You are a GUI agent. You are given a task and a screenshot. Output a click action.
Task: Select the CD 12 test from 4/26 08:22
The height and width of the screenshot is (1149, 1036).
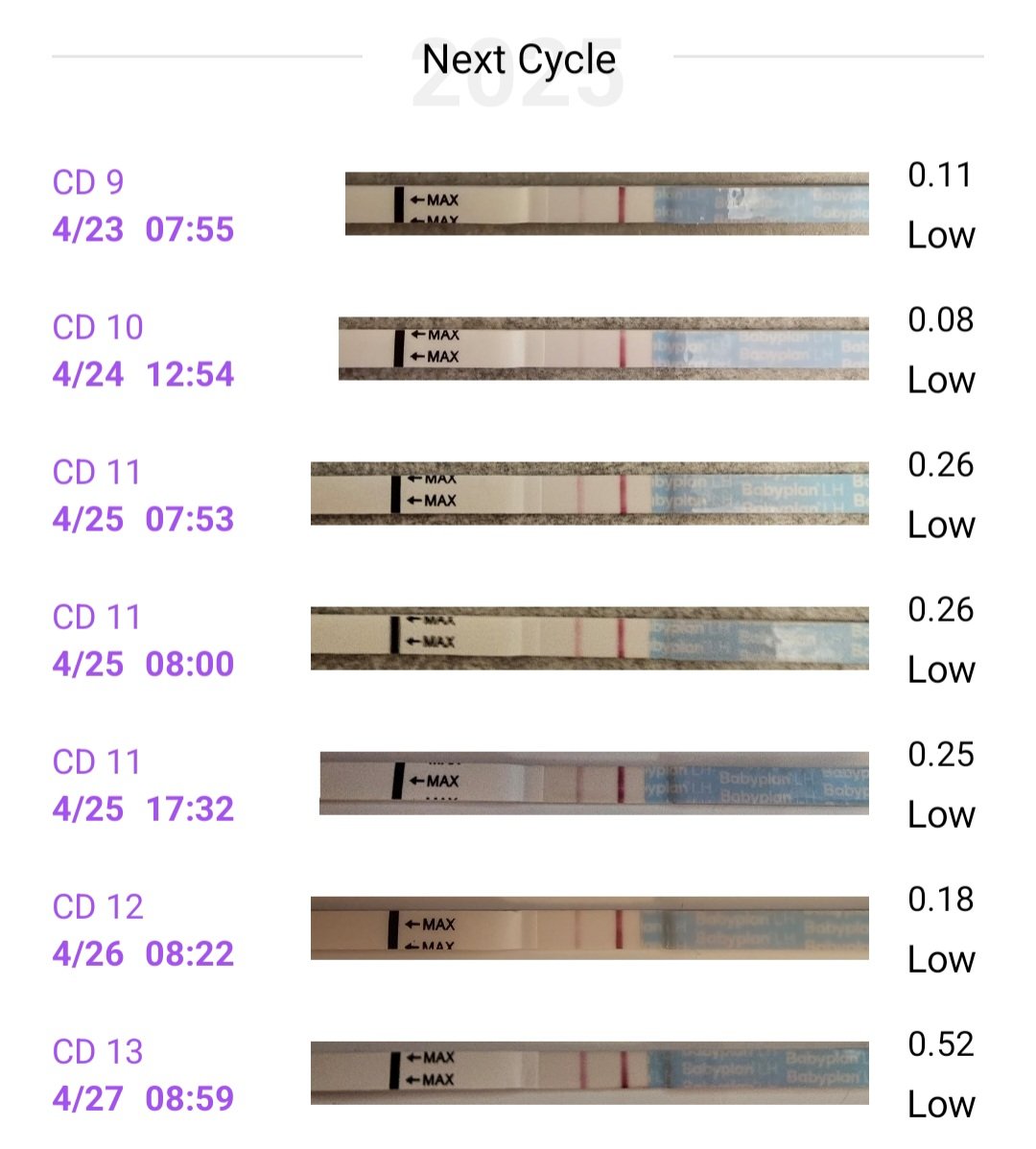click(589, 928)
